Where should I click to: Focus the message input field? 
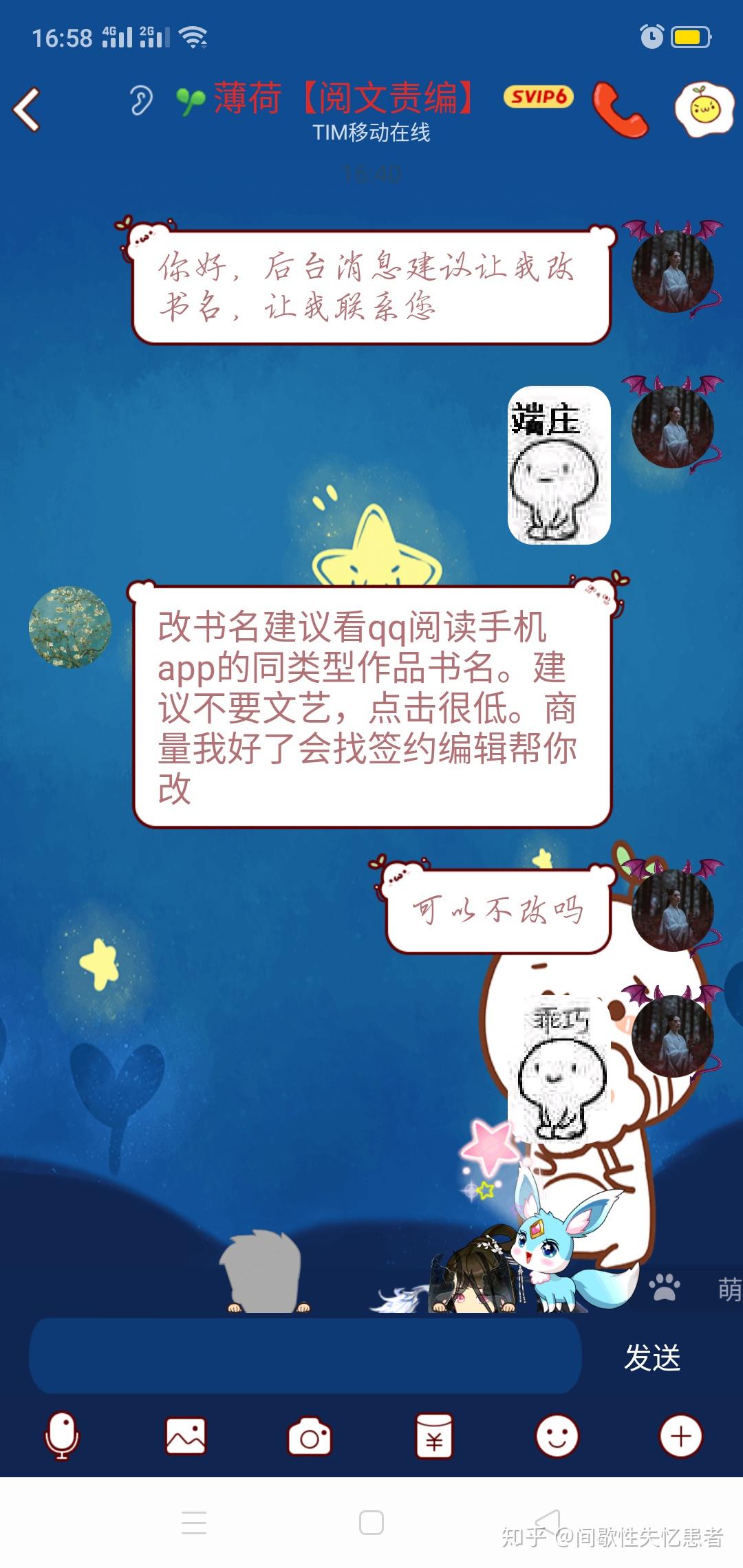tap(305, 1357)
